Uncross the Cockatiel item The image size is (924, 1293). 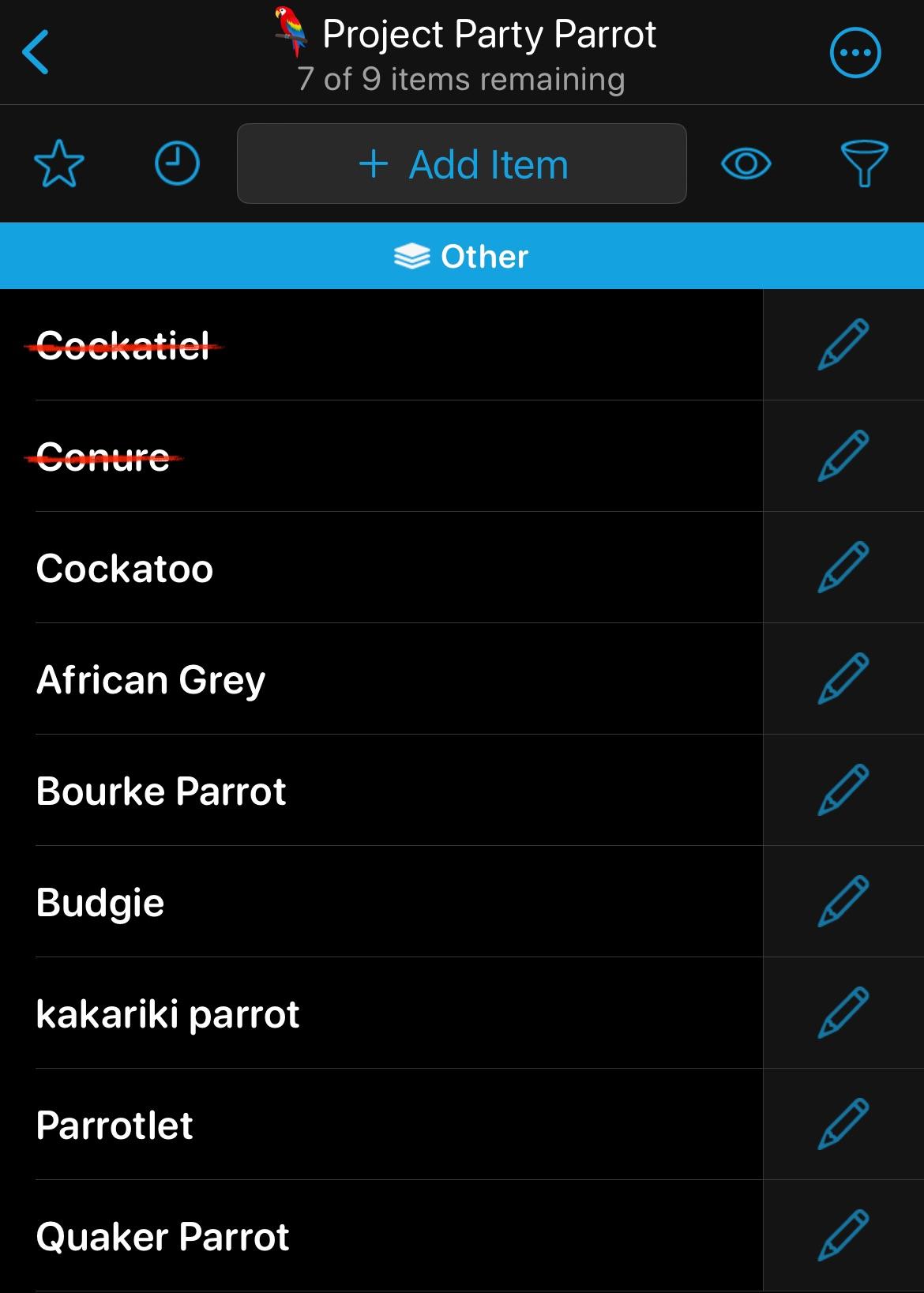click(124, 345)
